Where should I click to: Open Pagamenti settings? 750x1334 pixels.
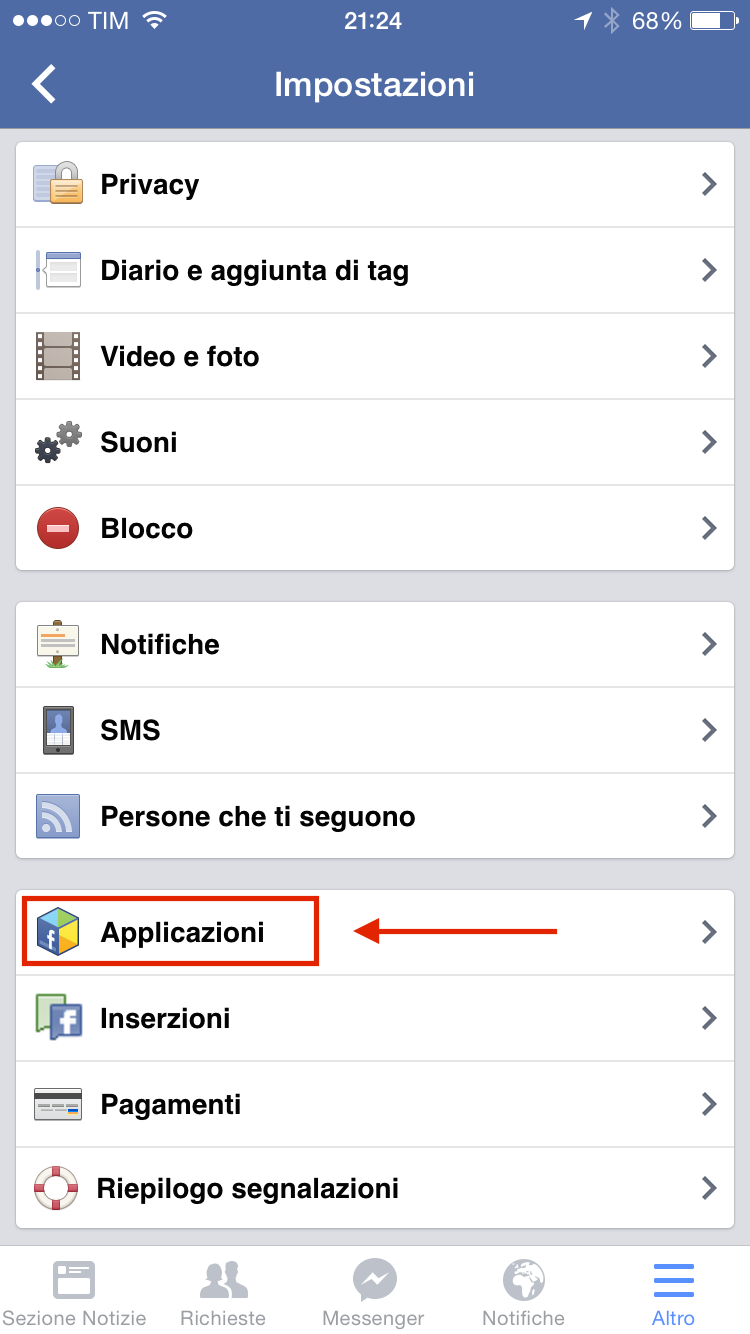375,1104
